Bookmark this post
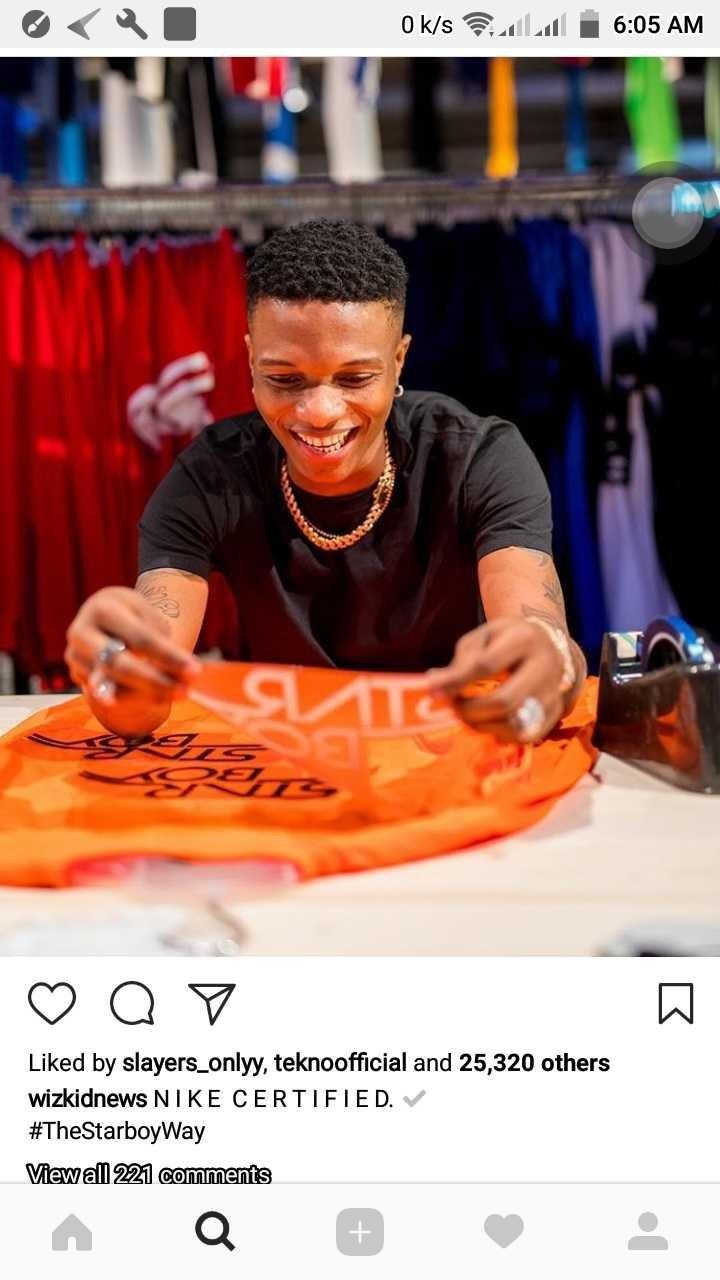Image resolution: width=720 pixels, height=1280 pixels. (x=676, y=1003)
